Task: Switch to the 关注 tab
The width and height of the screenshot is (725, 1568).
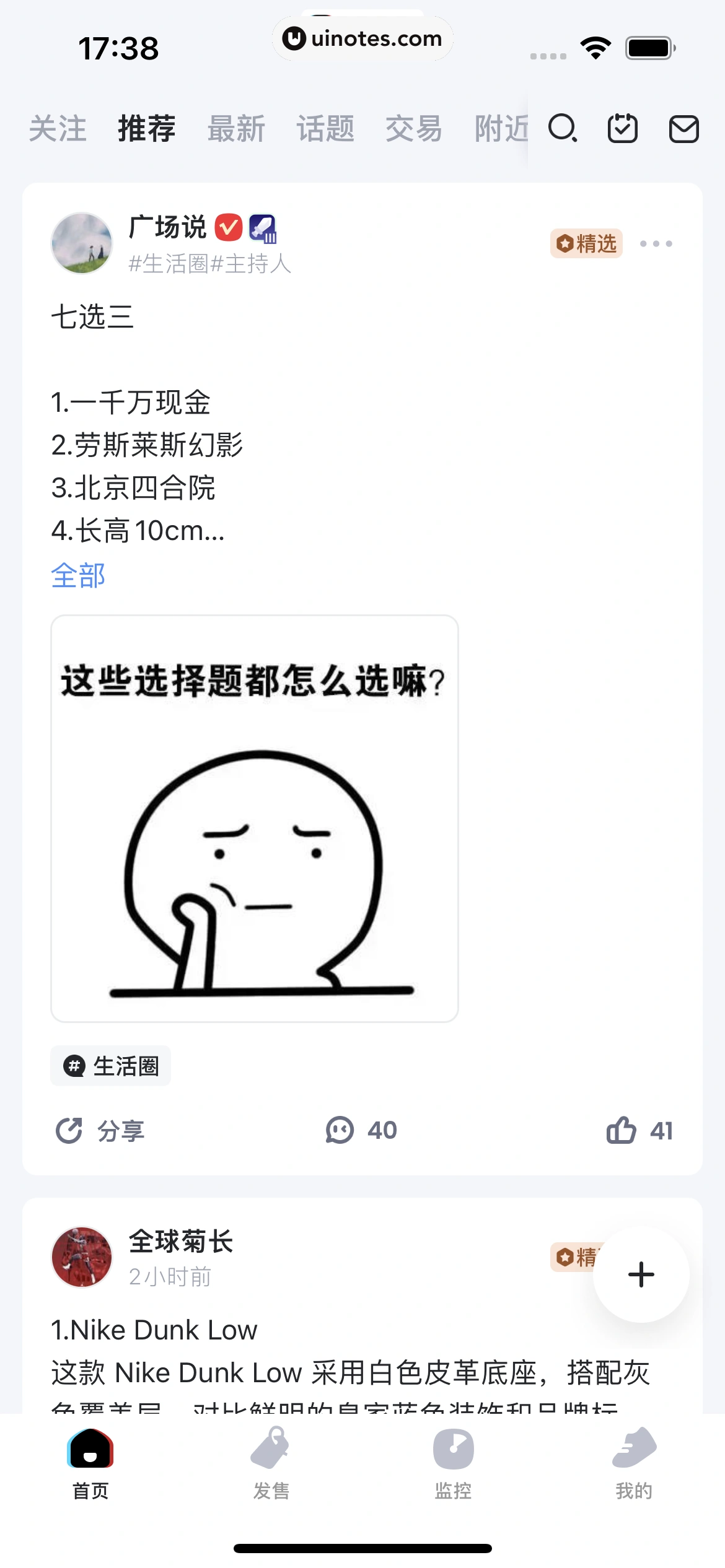Action: 58,129
